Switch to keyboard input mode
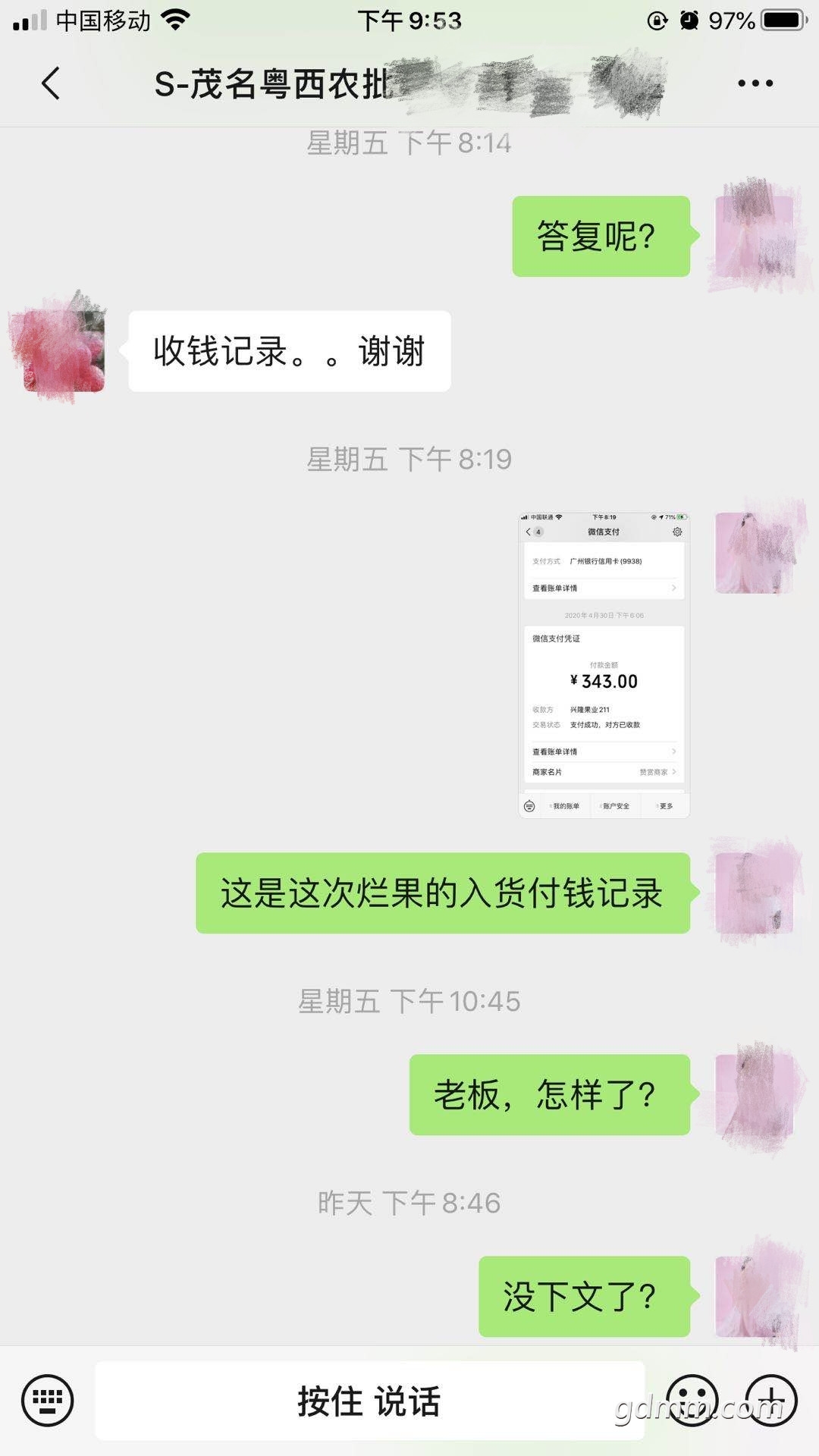 click(x=48, y=1400)
